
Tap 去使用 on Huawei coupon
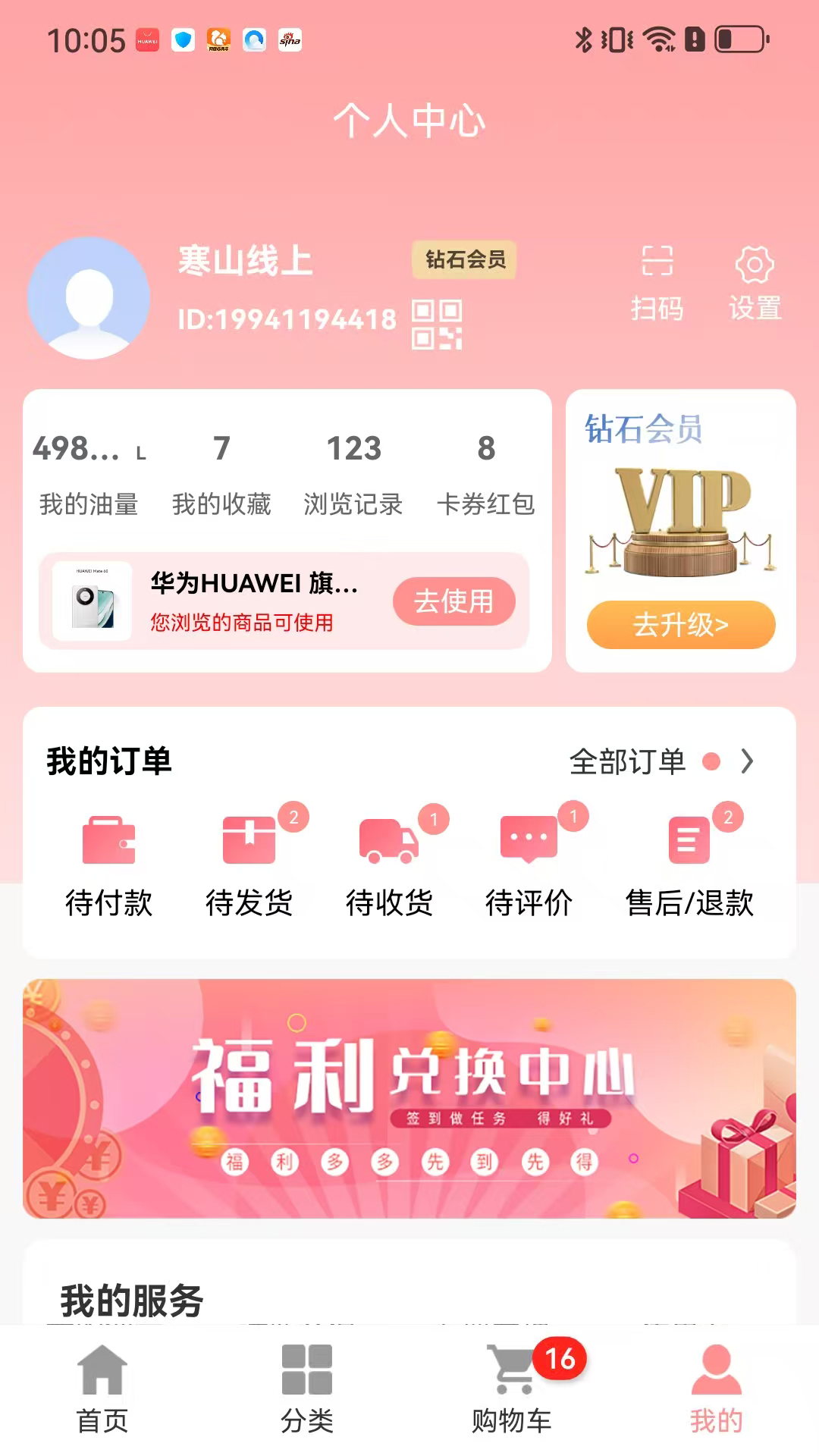click(453, 601)
